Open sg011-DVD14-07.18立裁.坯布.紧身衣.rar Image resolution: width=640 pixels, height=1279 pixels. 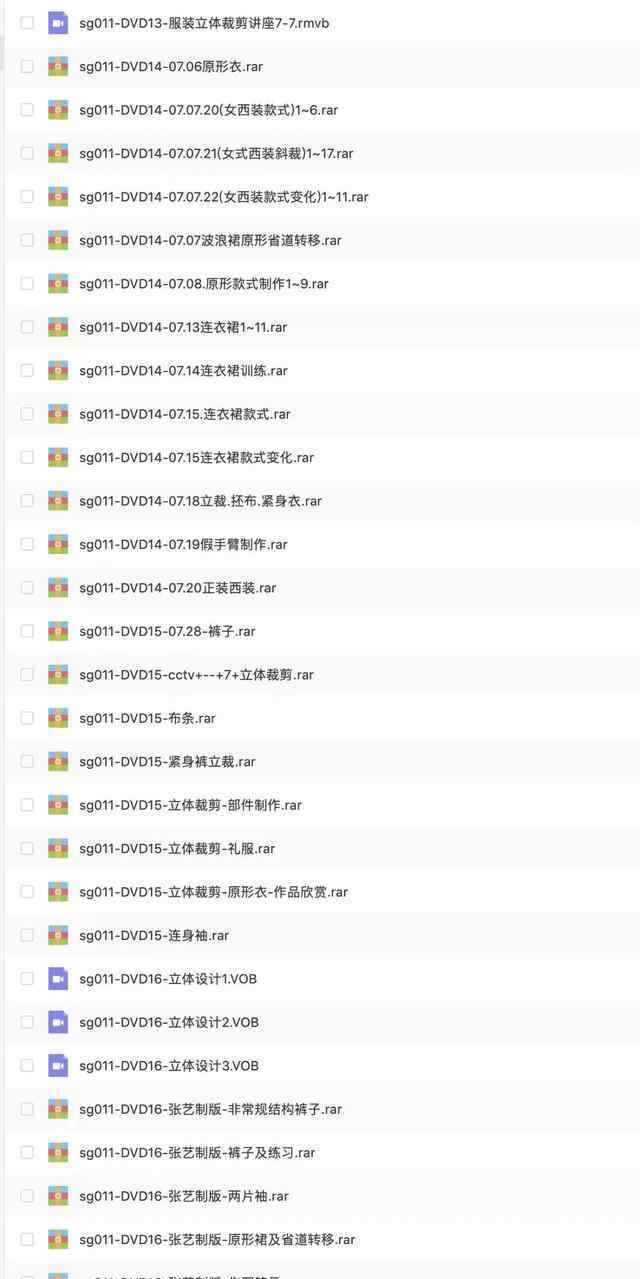point(200,501)
